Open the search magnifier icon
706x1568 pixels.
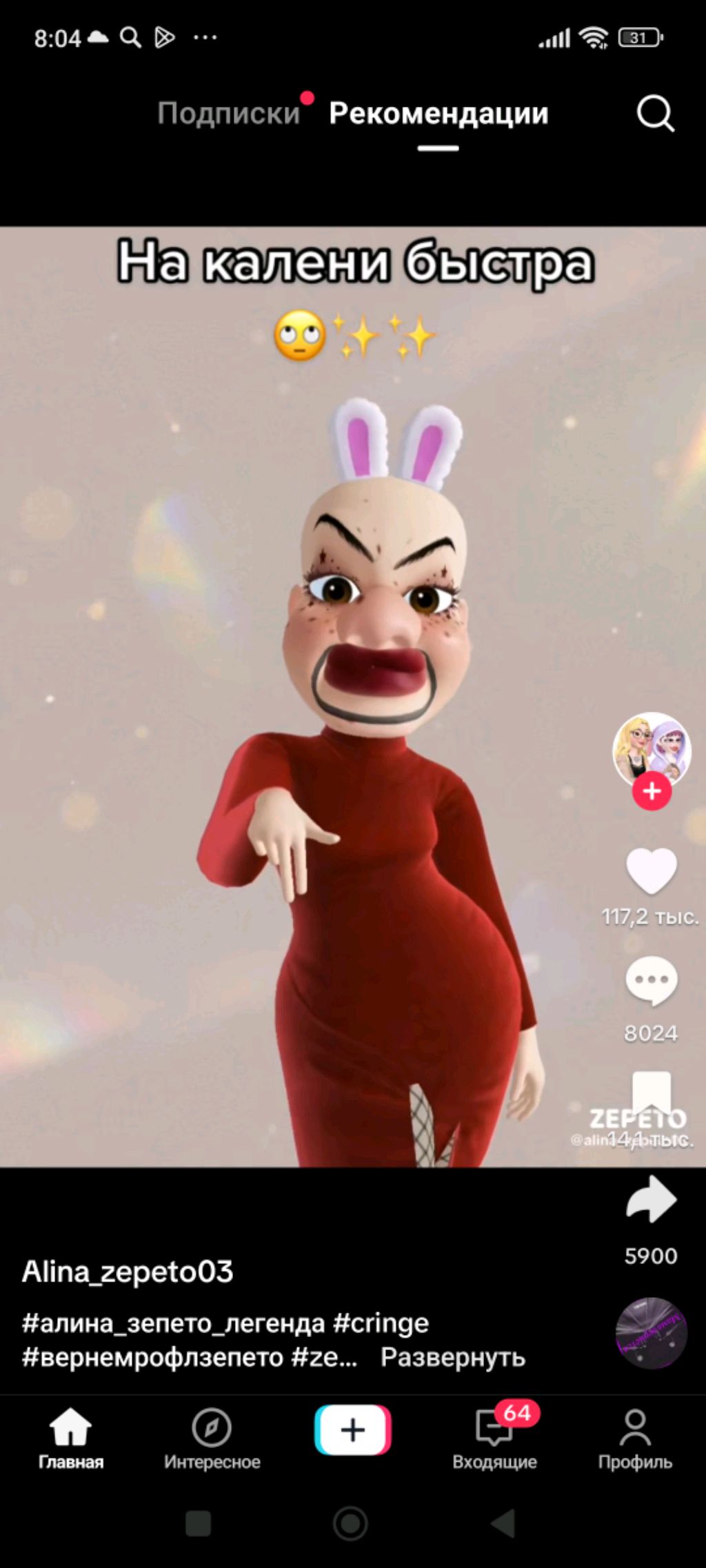655,113
